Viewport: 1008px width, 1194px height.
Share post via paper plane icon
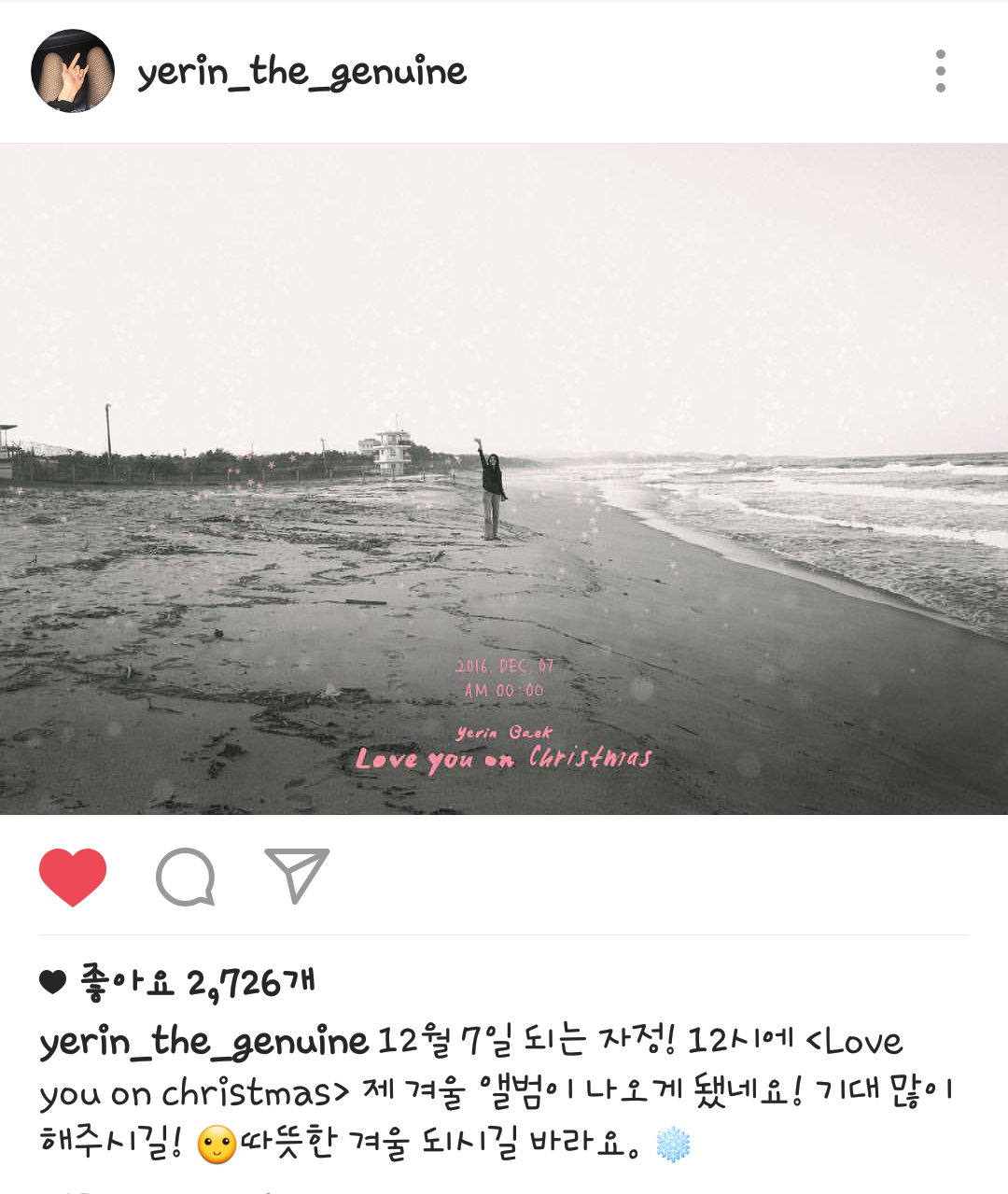[297, 876]
